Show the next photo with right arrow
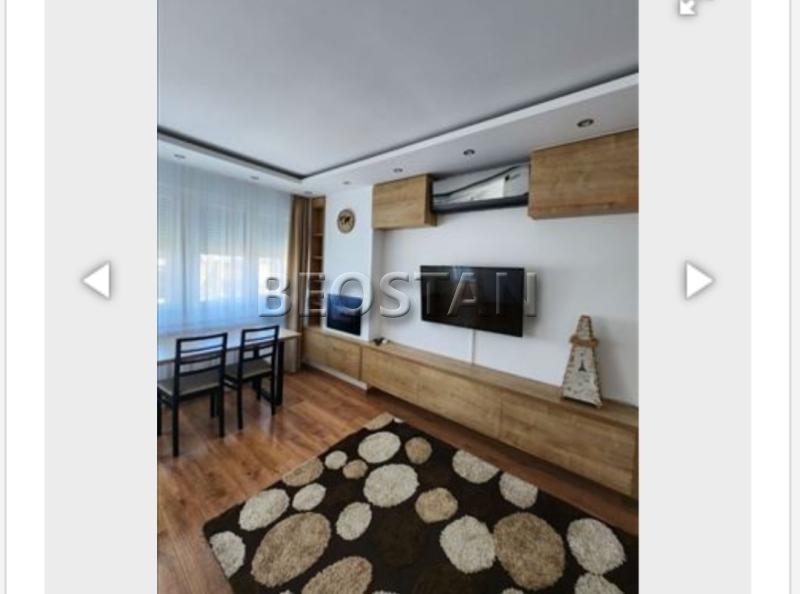The height and width of the screenshot is (594, 800). click(698, 280)
